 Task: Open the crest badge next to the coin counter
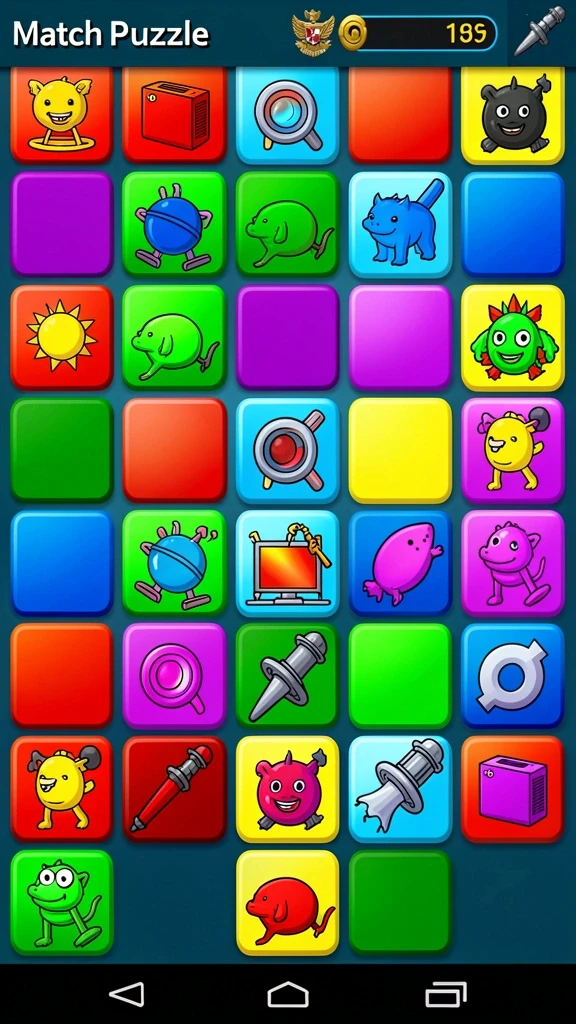313,33
